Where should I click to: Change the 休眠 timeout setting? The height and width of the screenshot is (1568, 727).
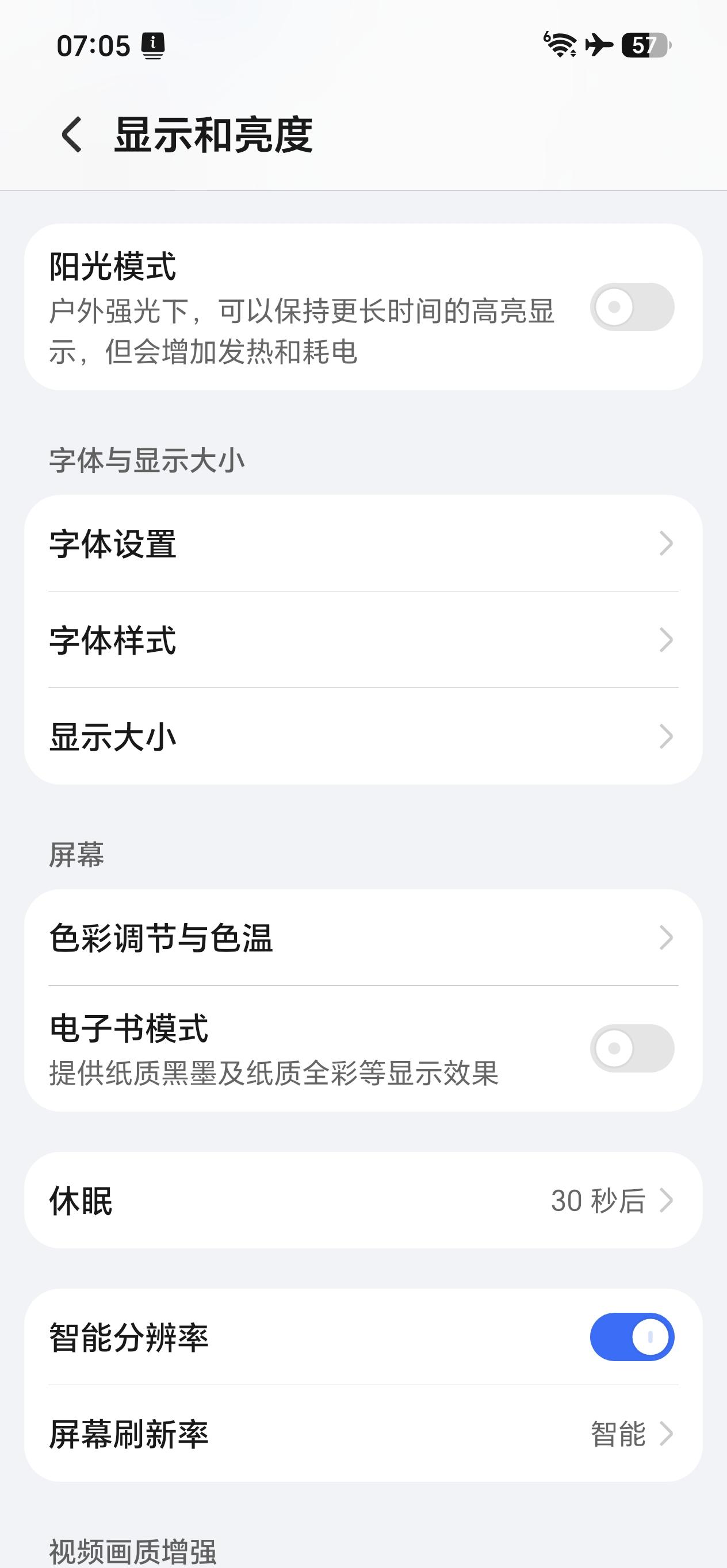(x=363, y=1200)
